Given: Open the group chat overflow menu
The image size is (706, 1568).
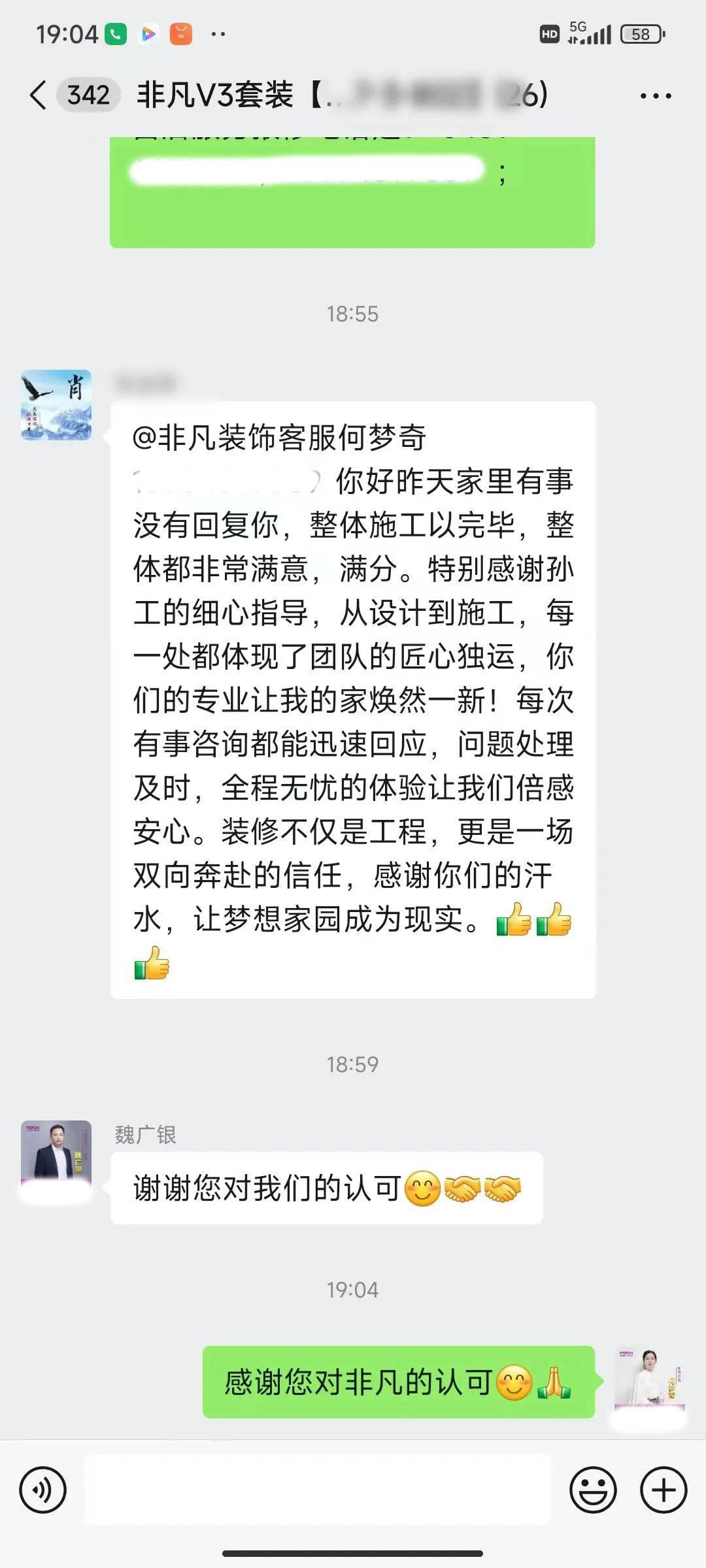Looking at the screenshot, I should (655, 97).
